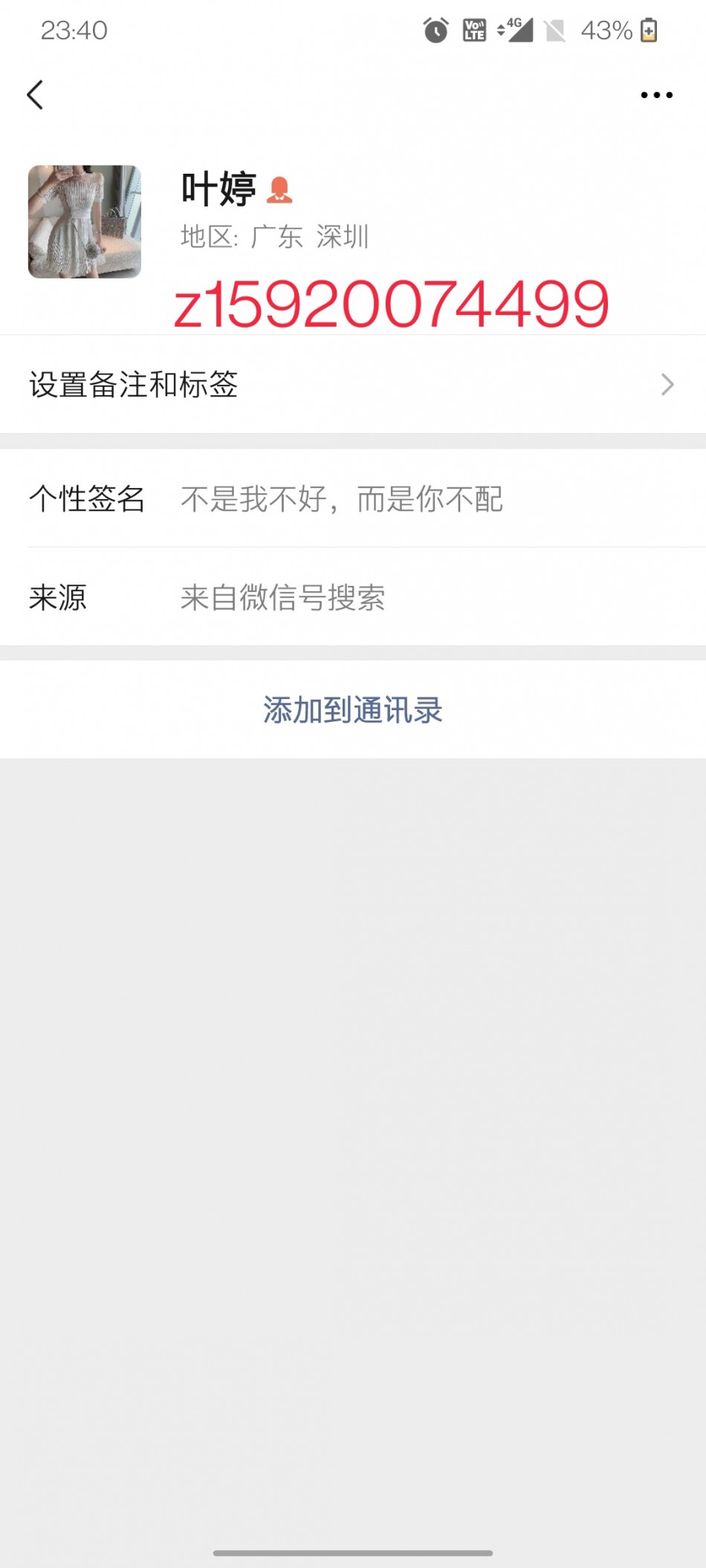The height and width of the screenshot is (1568, 706).
Task: Tap 添加到通讯录 to add contact
Action: pyautogui.click(x=352, y=710)
